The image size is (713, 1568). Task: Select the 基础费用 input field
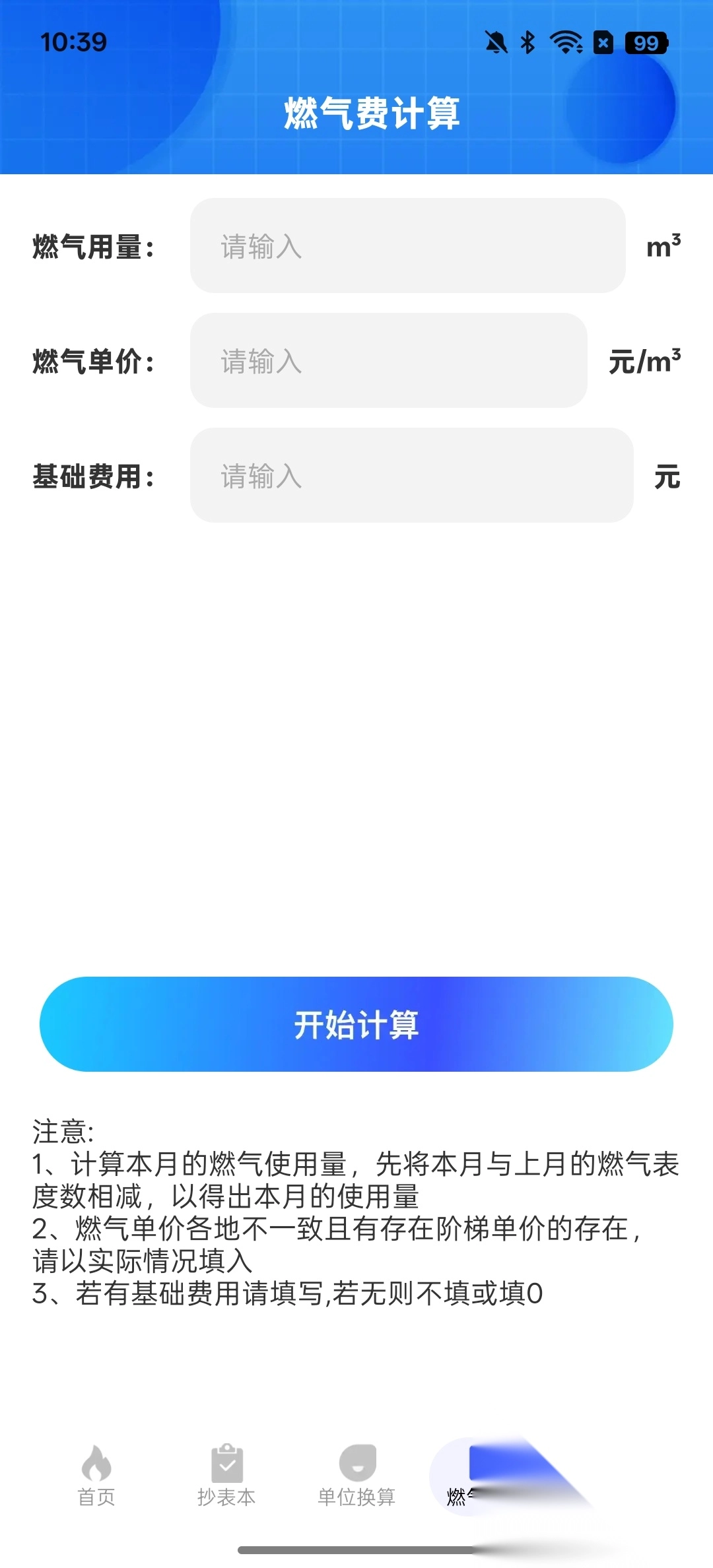pos(411,475)
